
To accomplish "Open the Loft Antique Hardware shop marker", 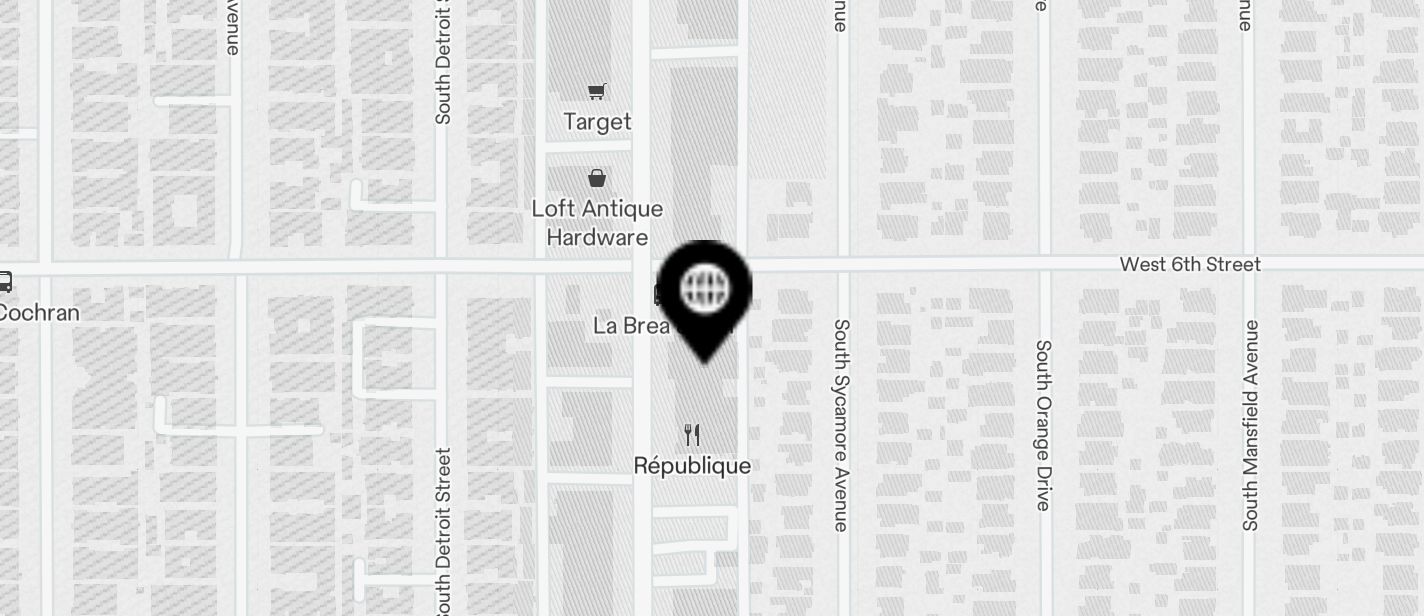I will click(x=597, y=179).
